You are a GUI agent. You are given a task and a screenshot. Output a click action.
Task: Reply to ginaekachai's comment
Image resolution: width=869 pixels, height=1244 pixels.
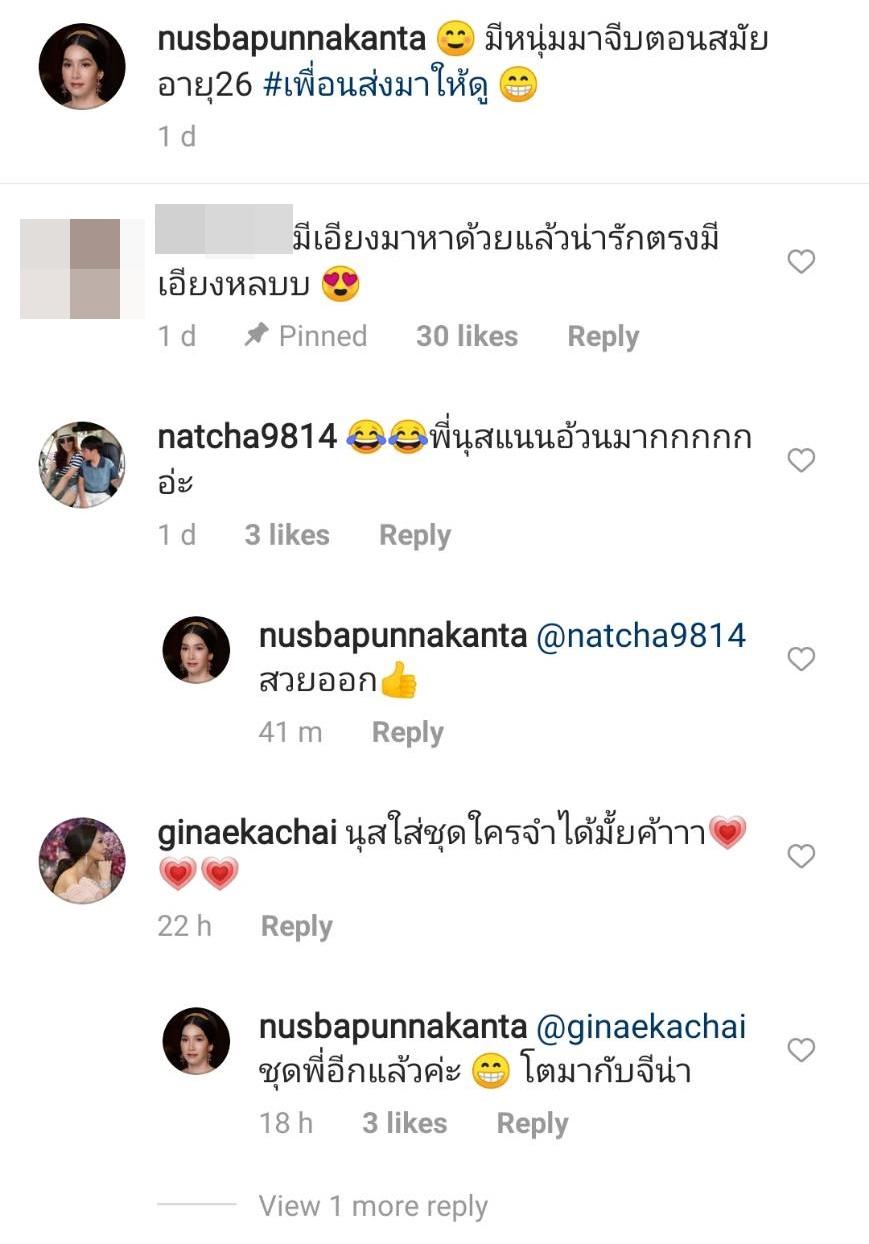point(296,927)
